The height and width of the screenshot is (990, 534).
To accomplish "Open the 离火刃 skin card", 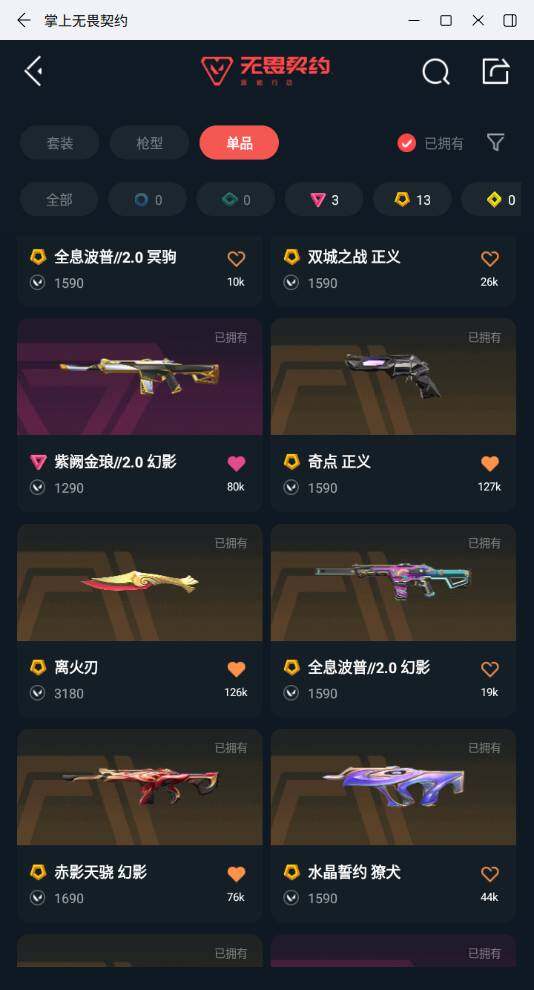I will coord(139,620).
